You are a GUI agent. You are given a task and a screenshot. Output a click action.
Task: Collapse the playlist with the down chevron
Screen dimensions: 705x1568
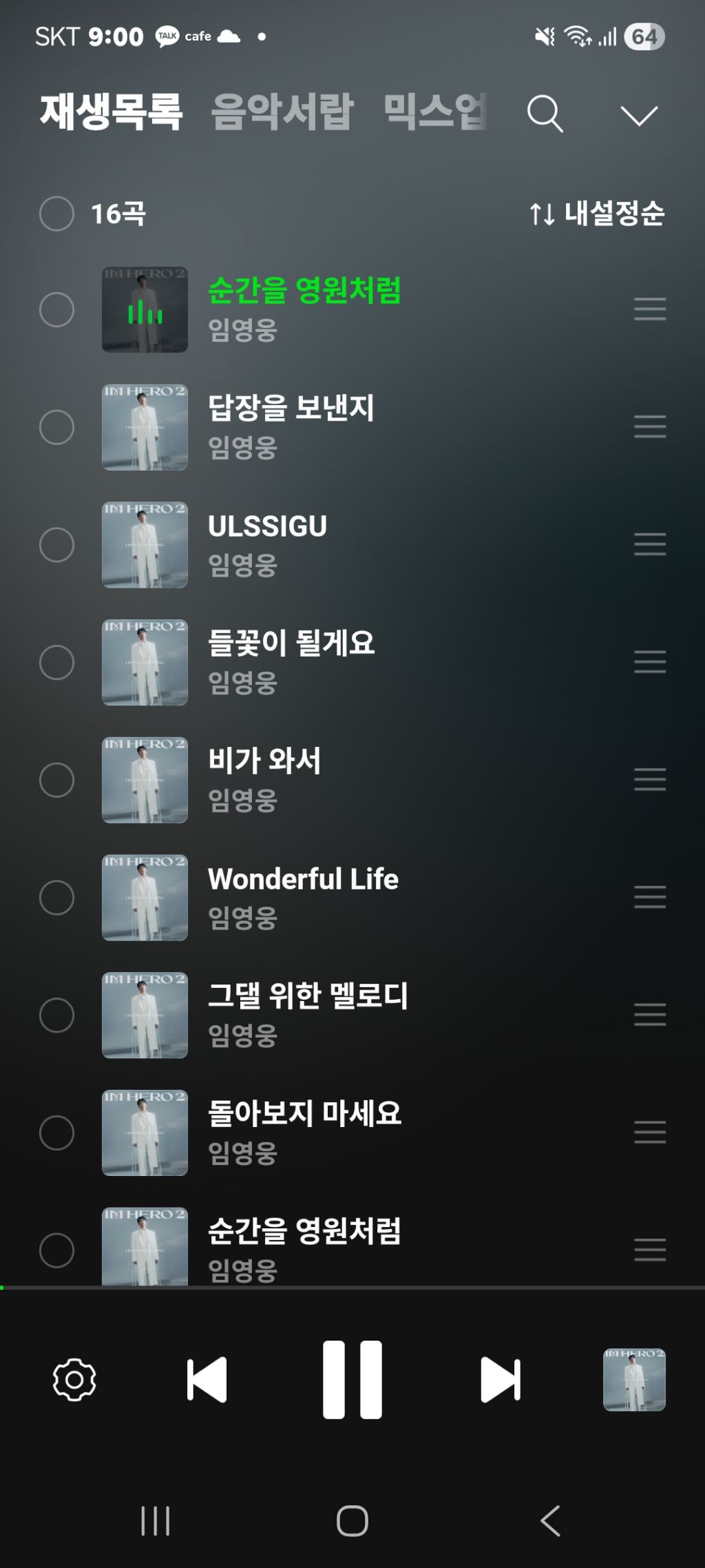(639, 115)
